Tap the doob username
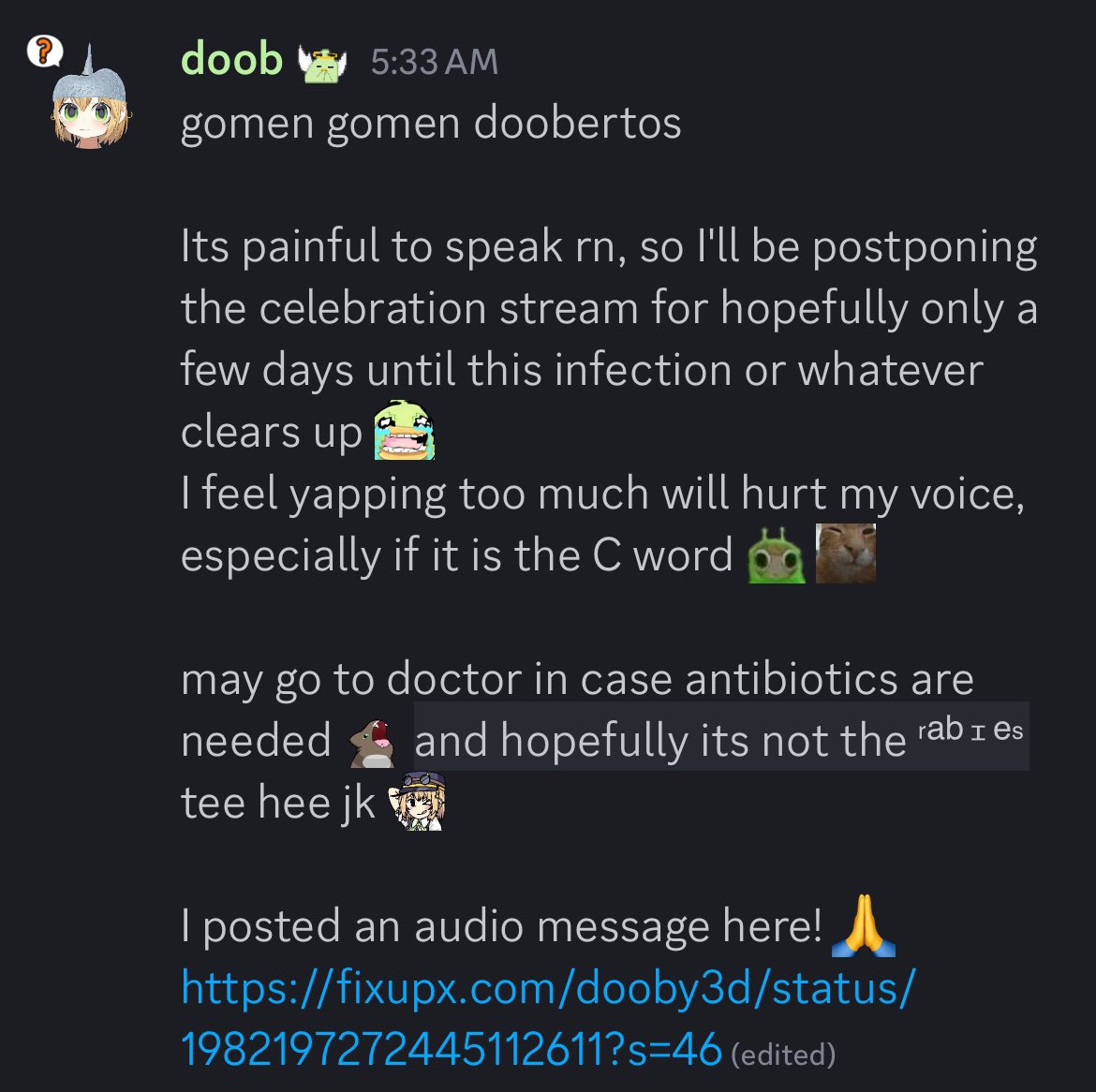Screen dimensions: 1096x1092 pyautogui.click(x=231, y=59)
